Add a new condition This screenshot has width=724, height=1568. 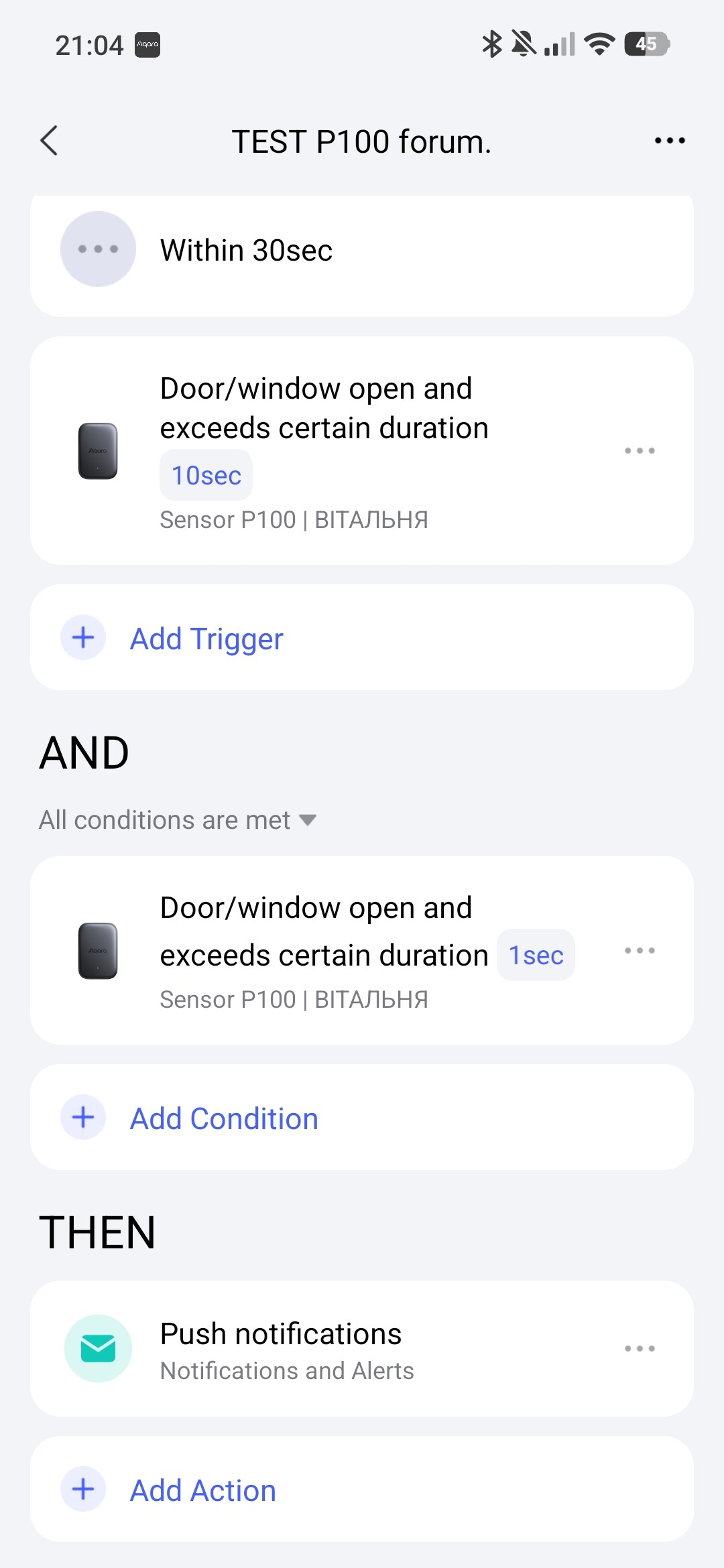tap(223, 1118)
